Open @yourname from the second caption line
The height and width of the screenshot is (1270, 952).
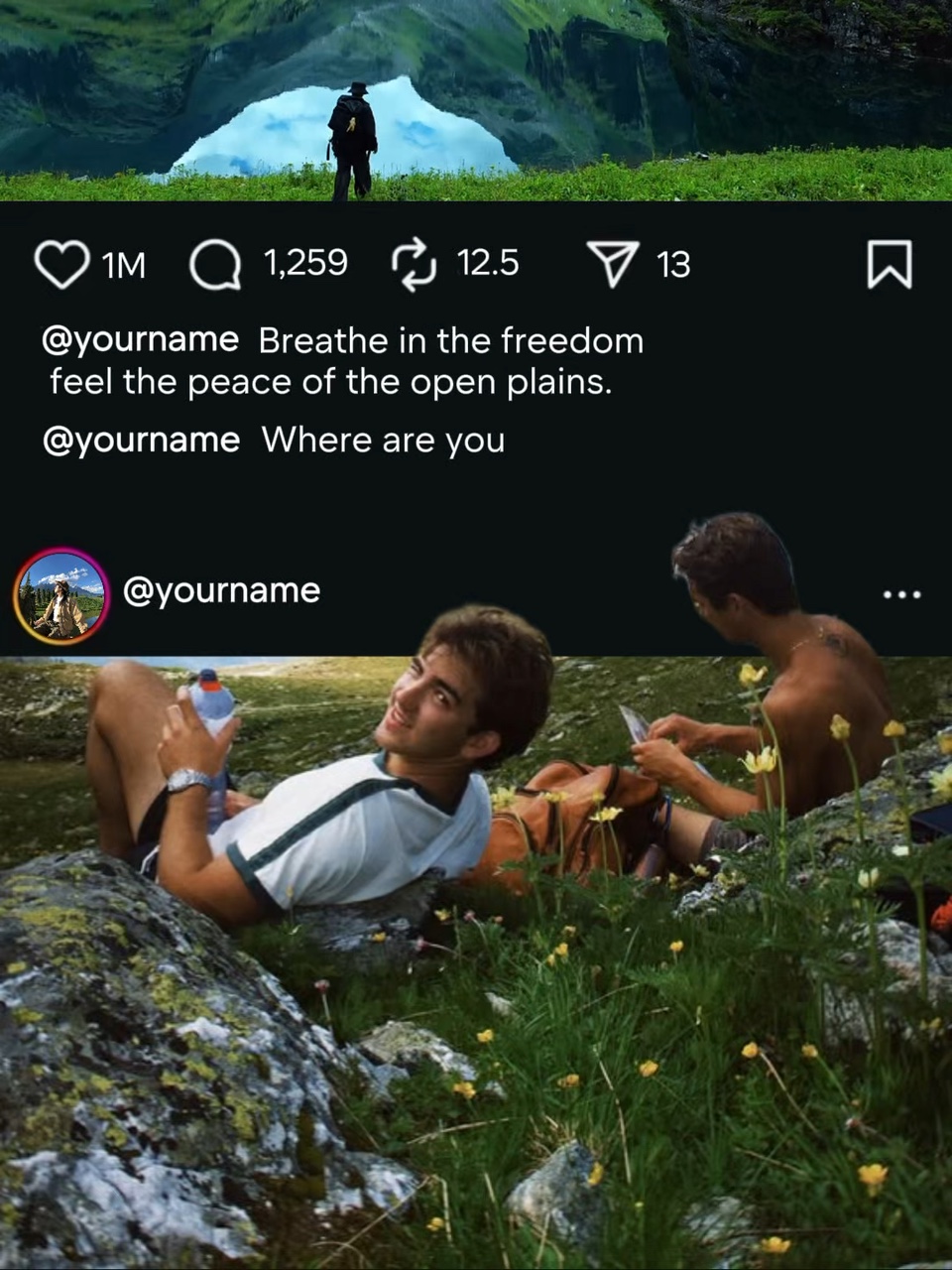pyautogui.click(x=138, y=440)
